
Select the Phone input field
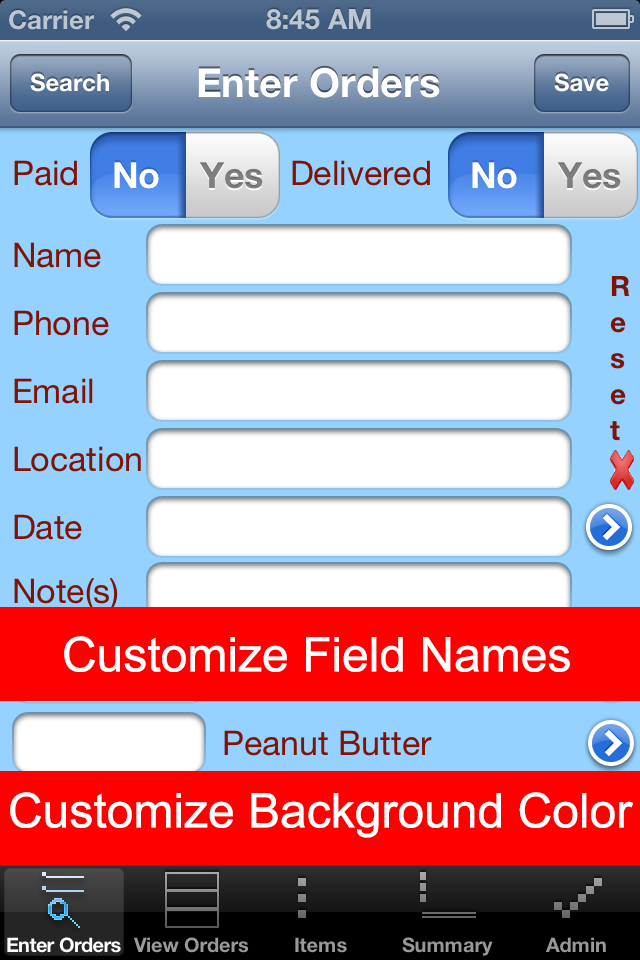(x=358, y=323)
